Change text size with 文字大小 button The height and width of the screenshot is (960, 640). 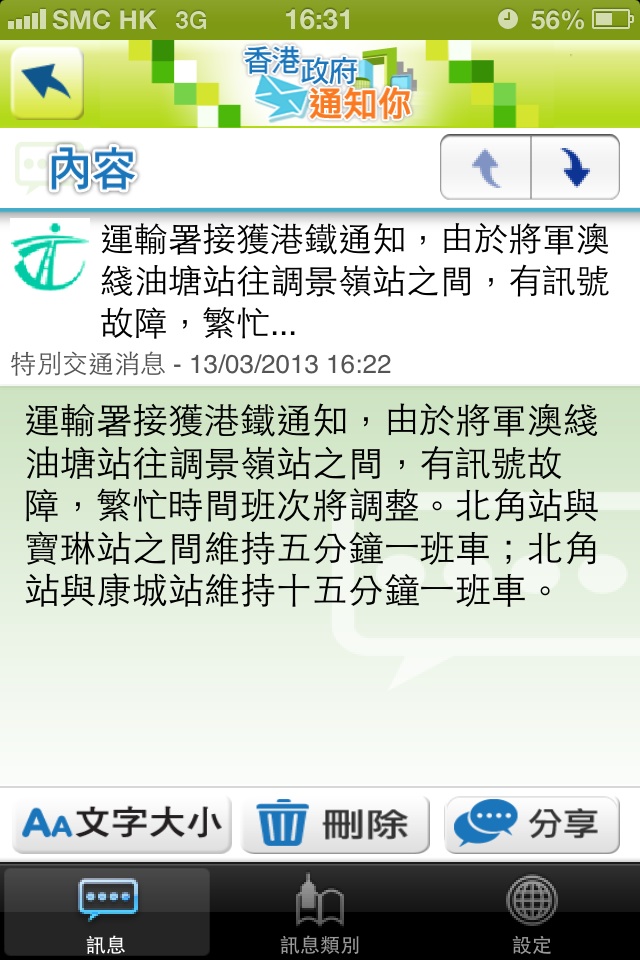click(x=122, y=824)
